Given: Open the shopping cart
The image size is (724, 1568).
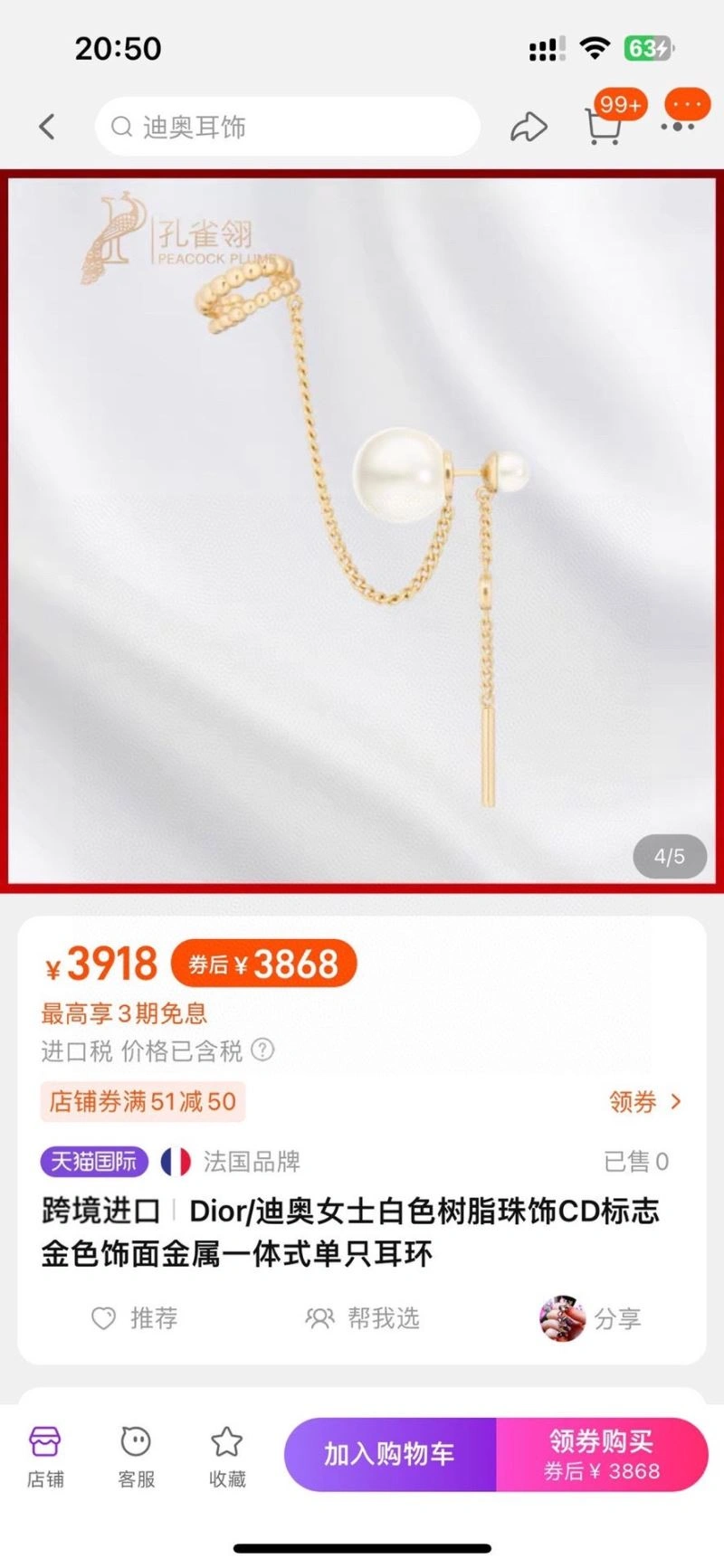Looking at the screenshot, I should click(x=604, y=125).
